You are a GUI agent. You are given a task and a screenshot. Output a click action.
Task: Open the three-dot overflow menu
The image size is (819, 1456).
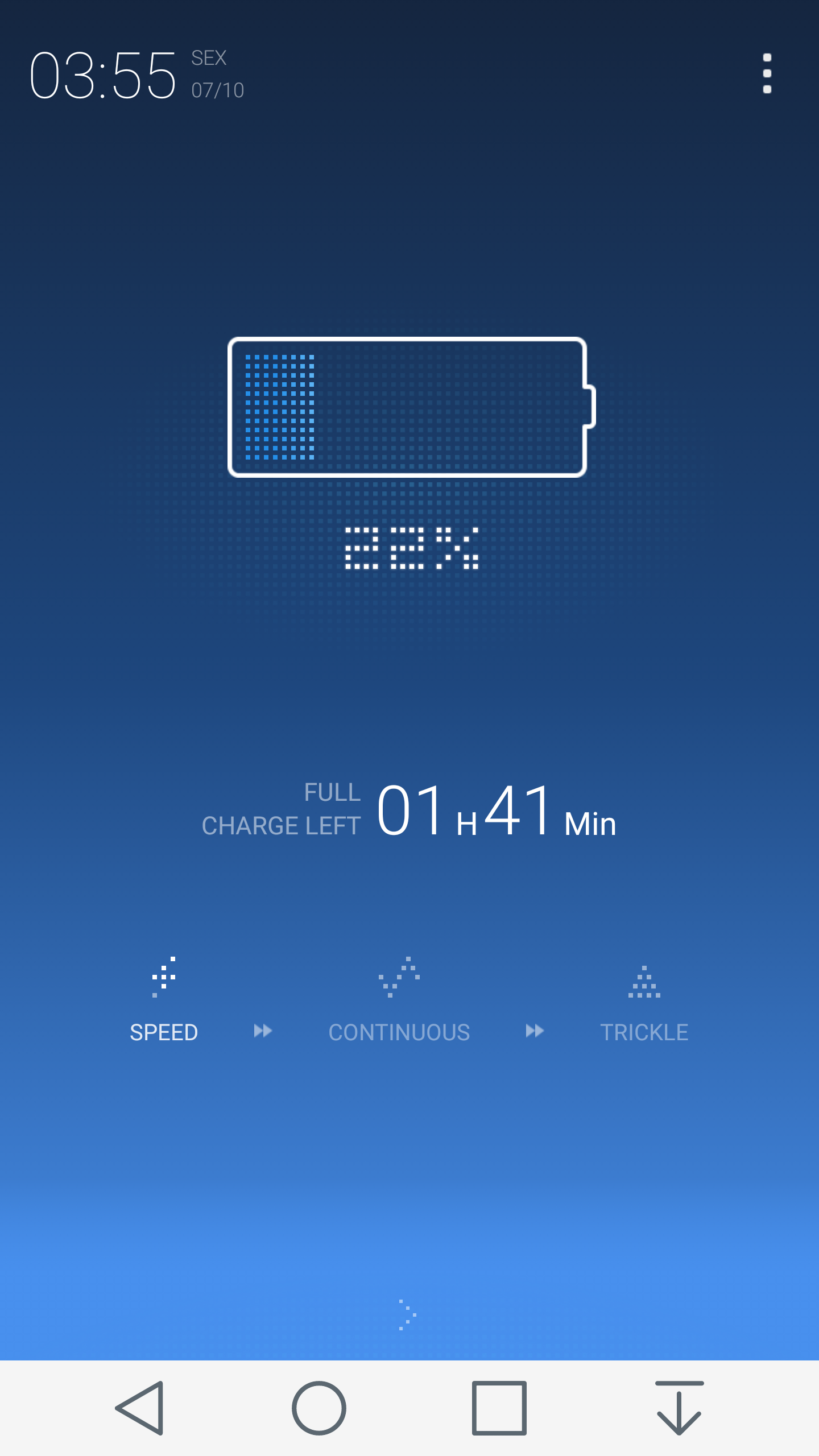point(767,73)
